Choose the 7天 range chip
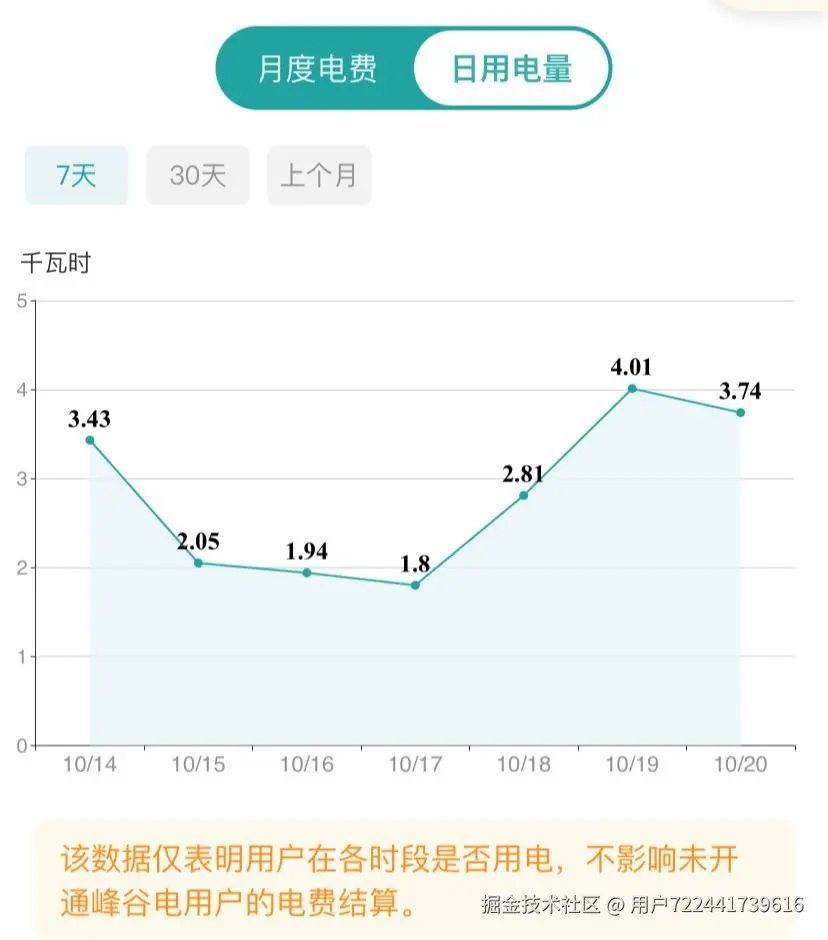The height and width of the screenshot is (940, 828). tap(77, 176)
